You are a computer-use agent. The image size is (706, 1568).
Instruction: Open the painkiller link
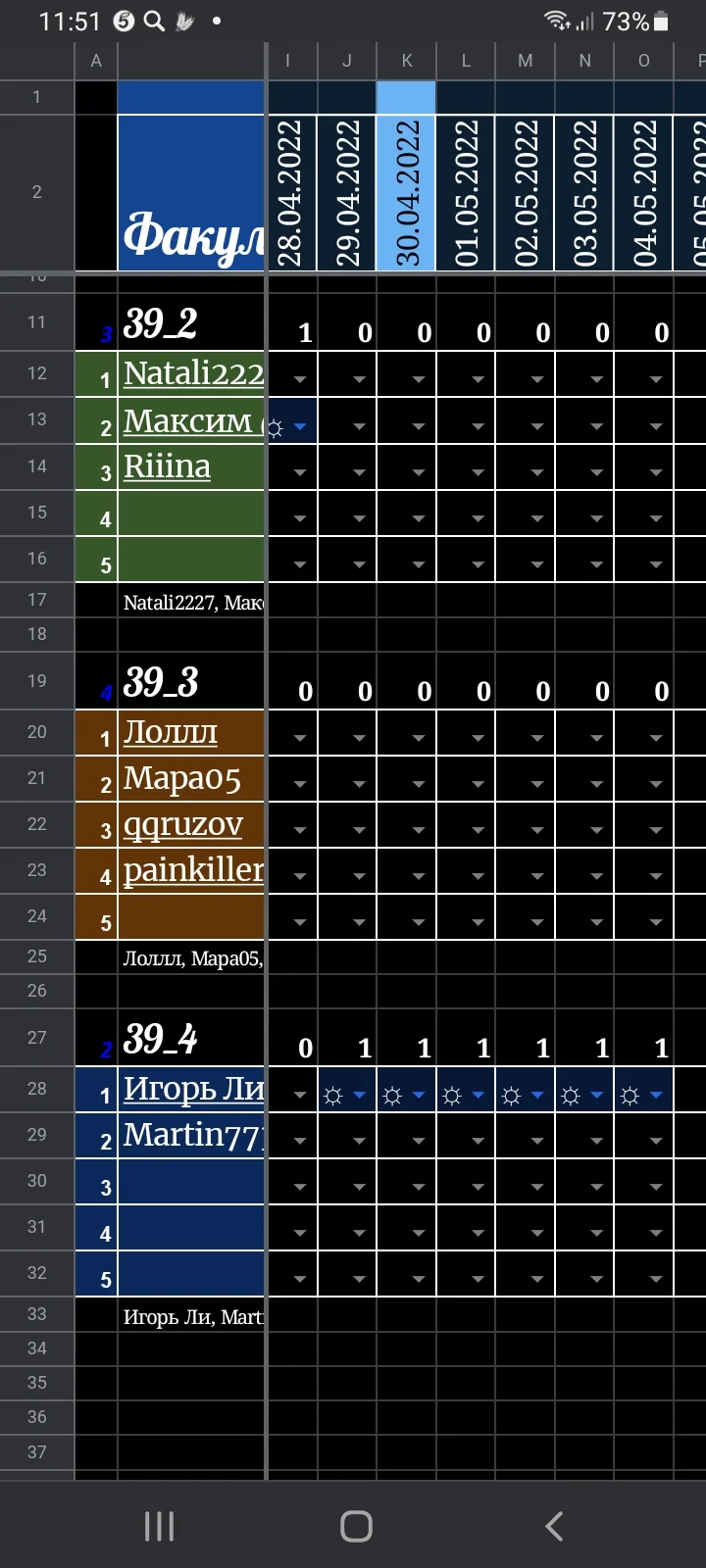tap(191, 871)
